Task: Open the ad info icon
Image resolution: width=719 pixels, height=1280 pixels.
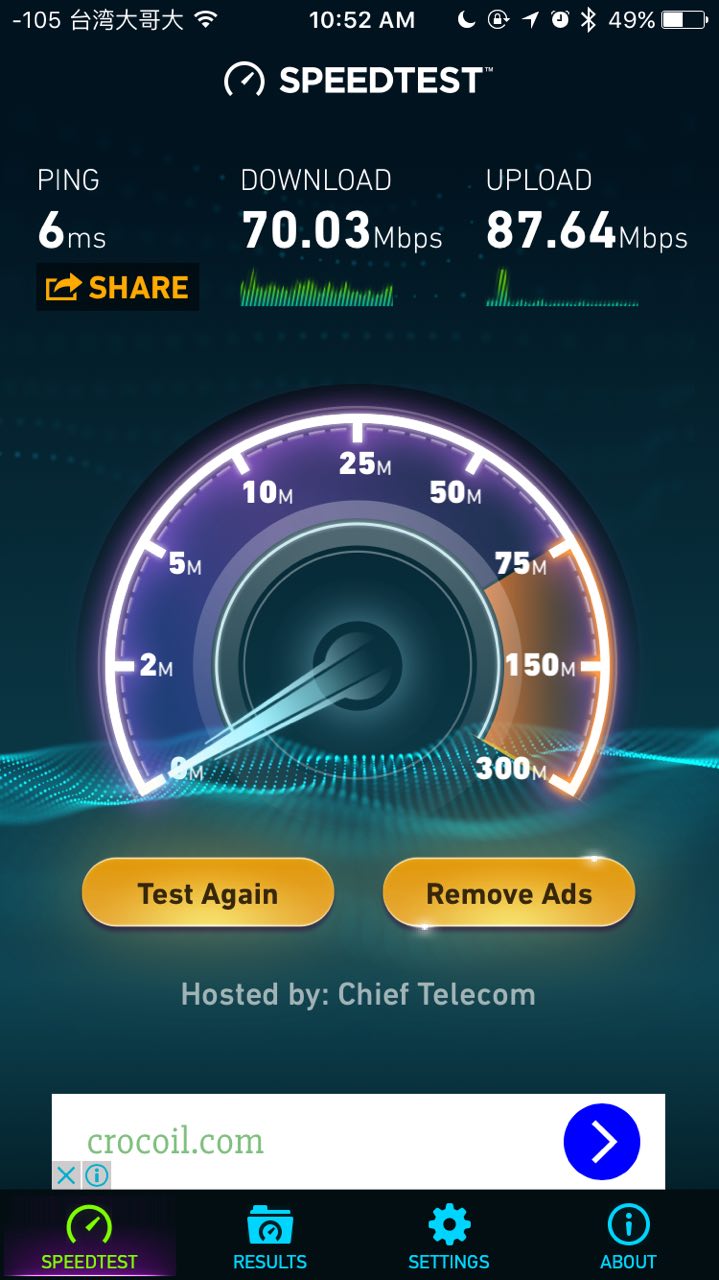Action: 97,1175
